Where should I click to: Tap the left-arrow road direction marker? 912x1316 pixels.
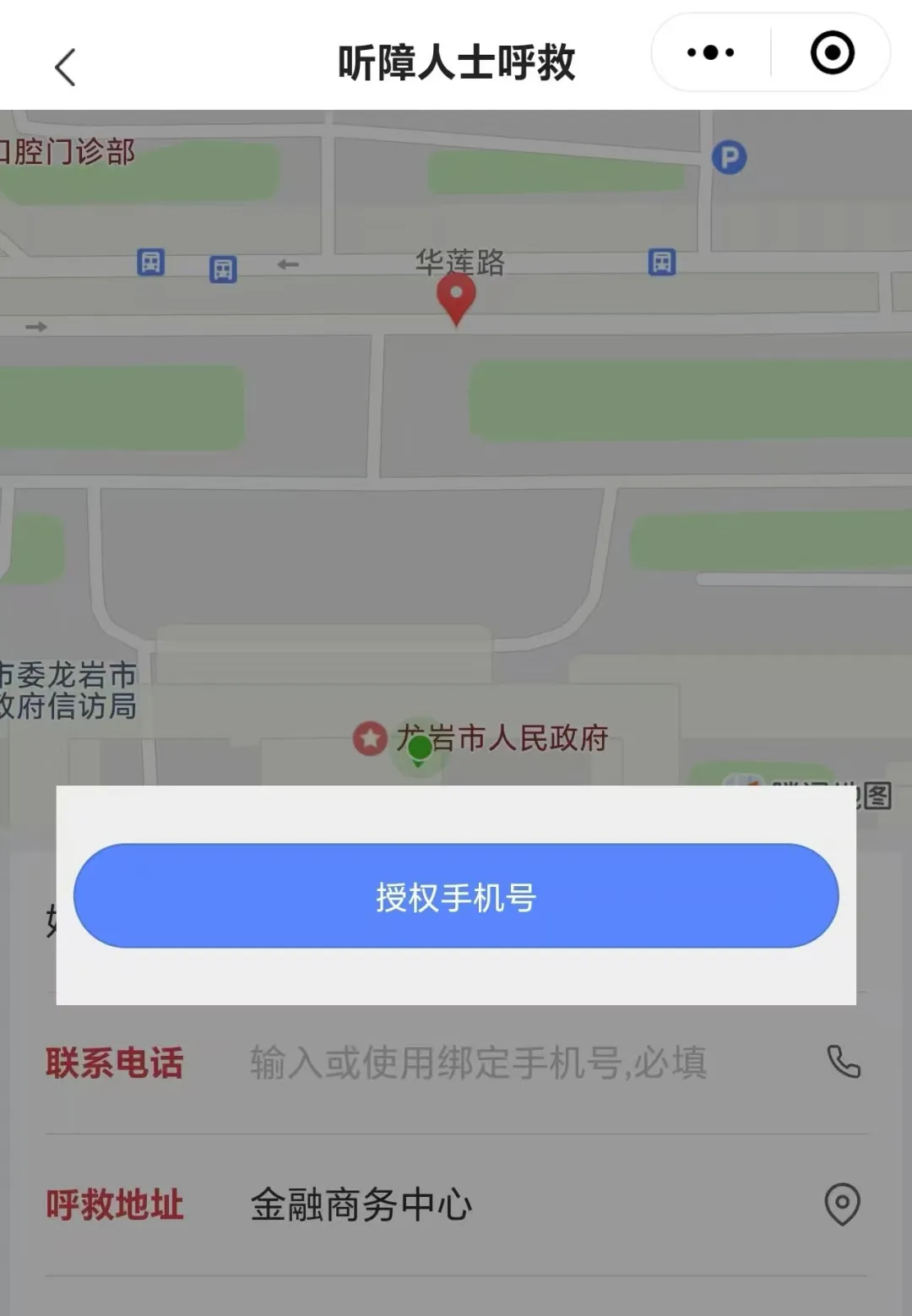click(x=285, y=264)
